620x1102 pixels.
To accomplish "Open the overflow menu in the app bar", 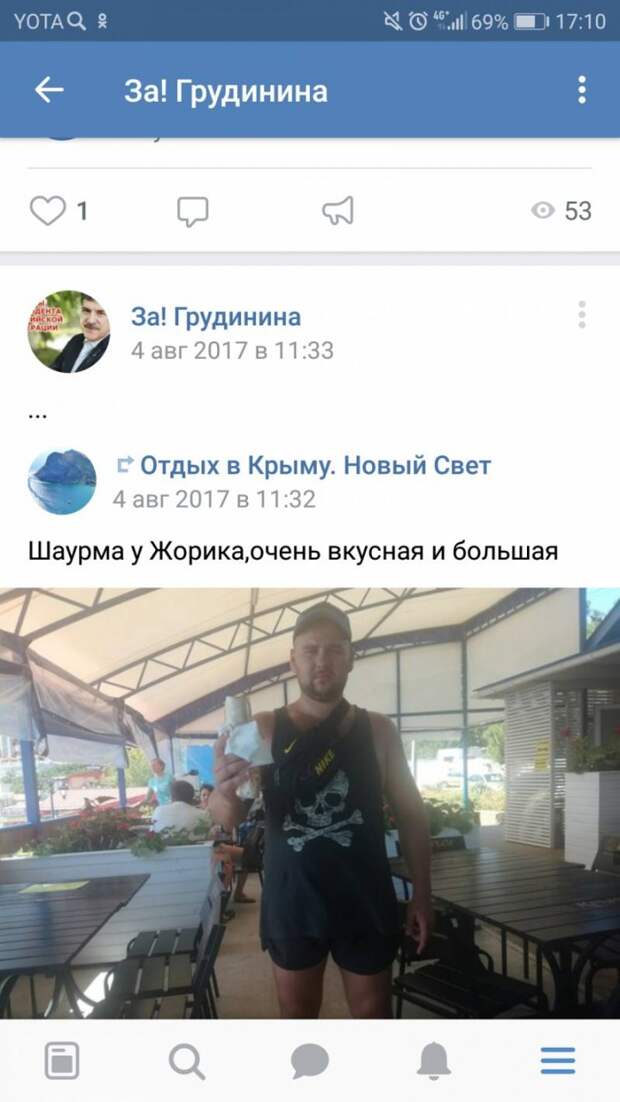I will (x=581, y=91).
